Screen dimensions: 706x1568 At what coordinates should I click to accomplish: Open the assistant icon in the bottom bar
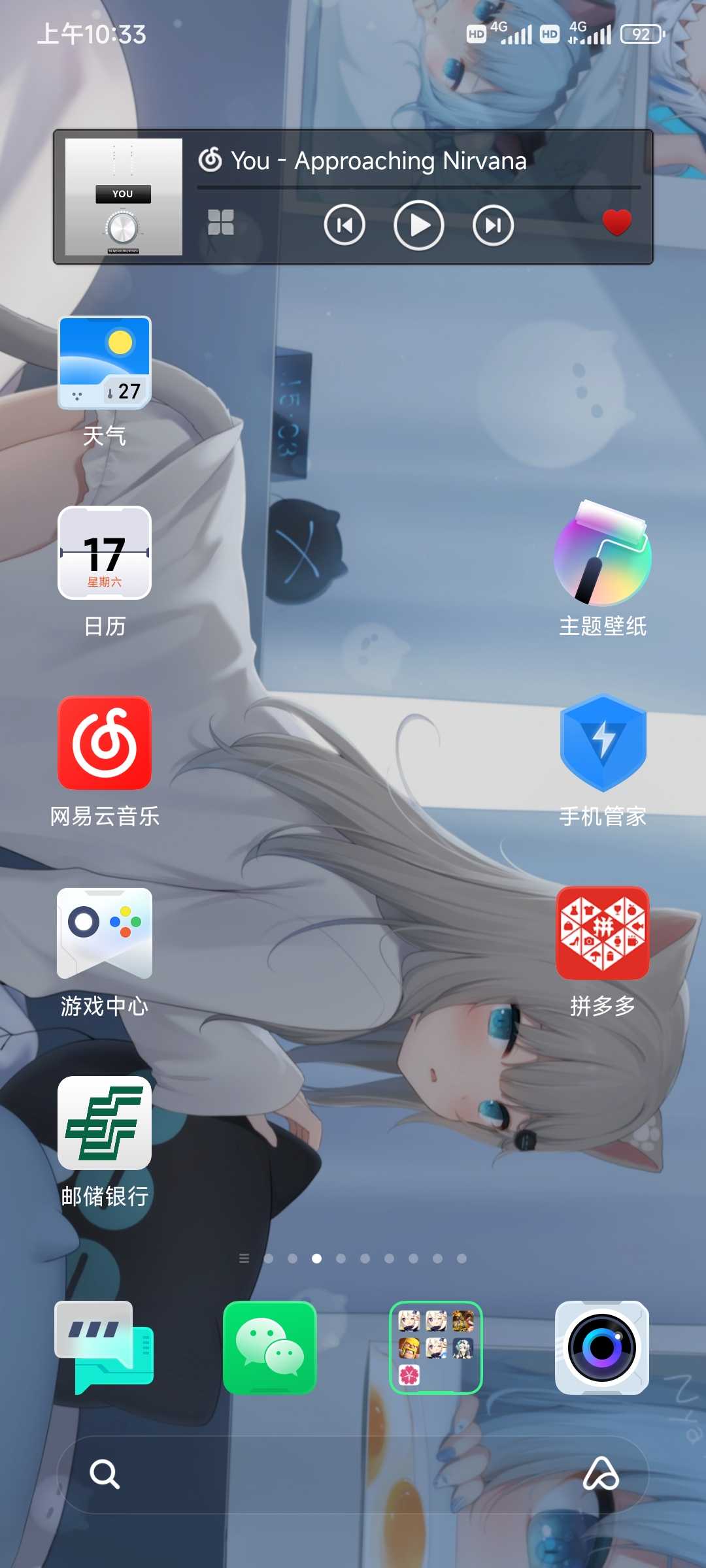click(601, 1474)
